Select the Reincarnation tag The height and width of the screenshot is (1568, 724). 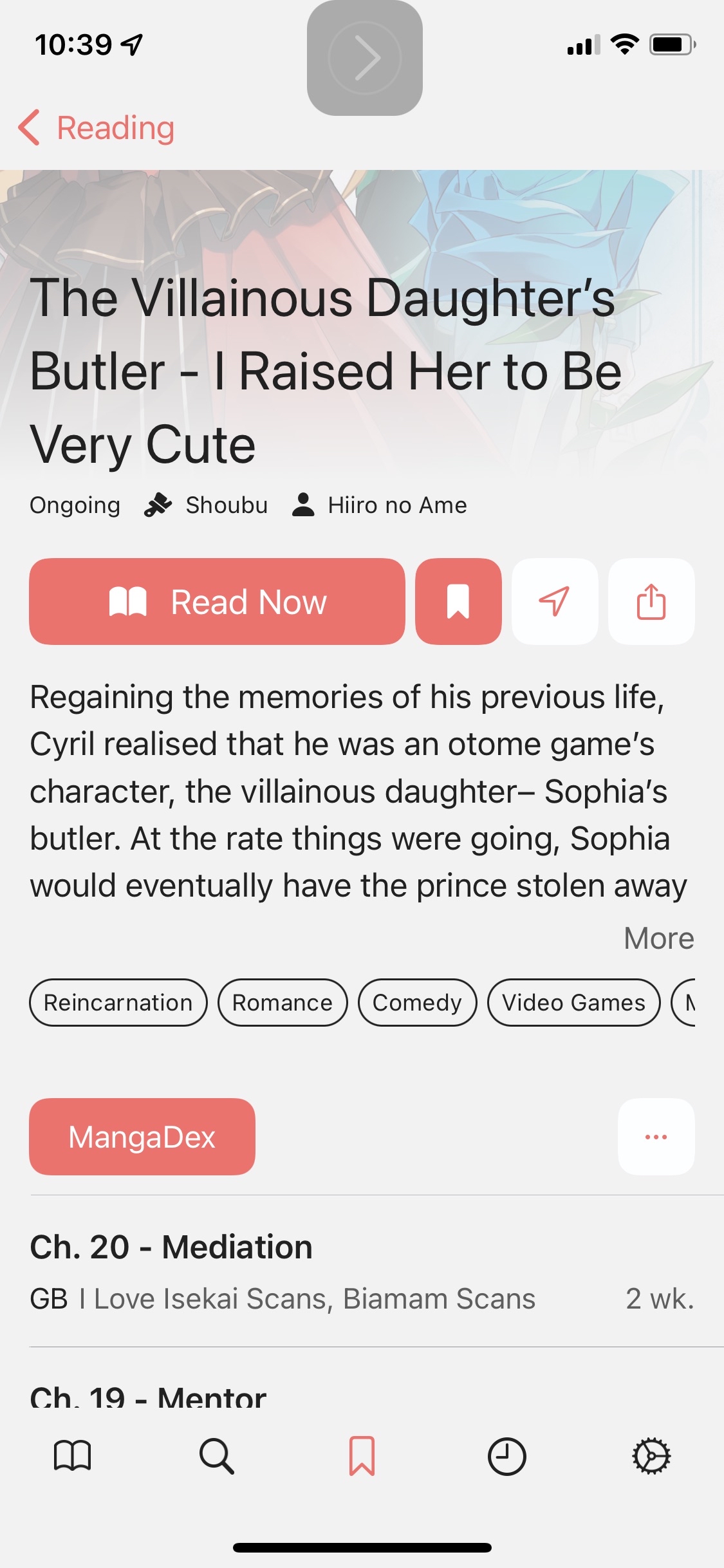click(x=118, y=1003)
